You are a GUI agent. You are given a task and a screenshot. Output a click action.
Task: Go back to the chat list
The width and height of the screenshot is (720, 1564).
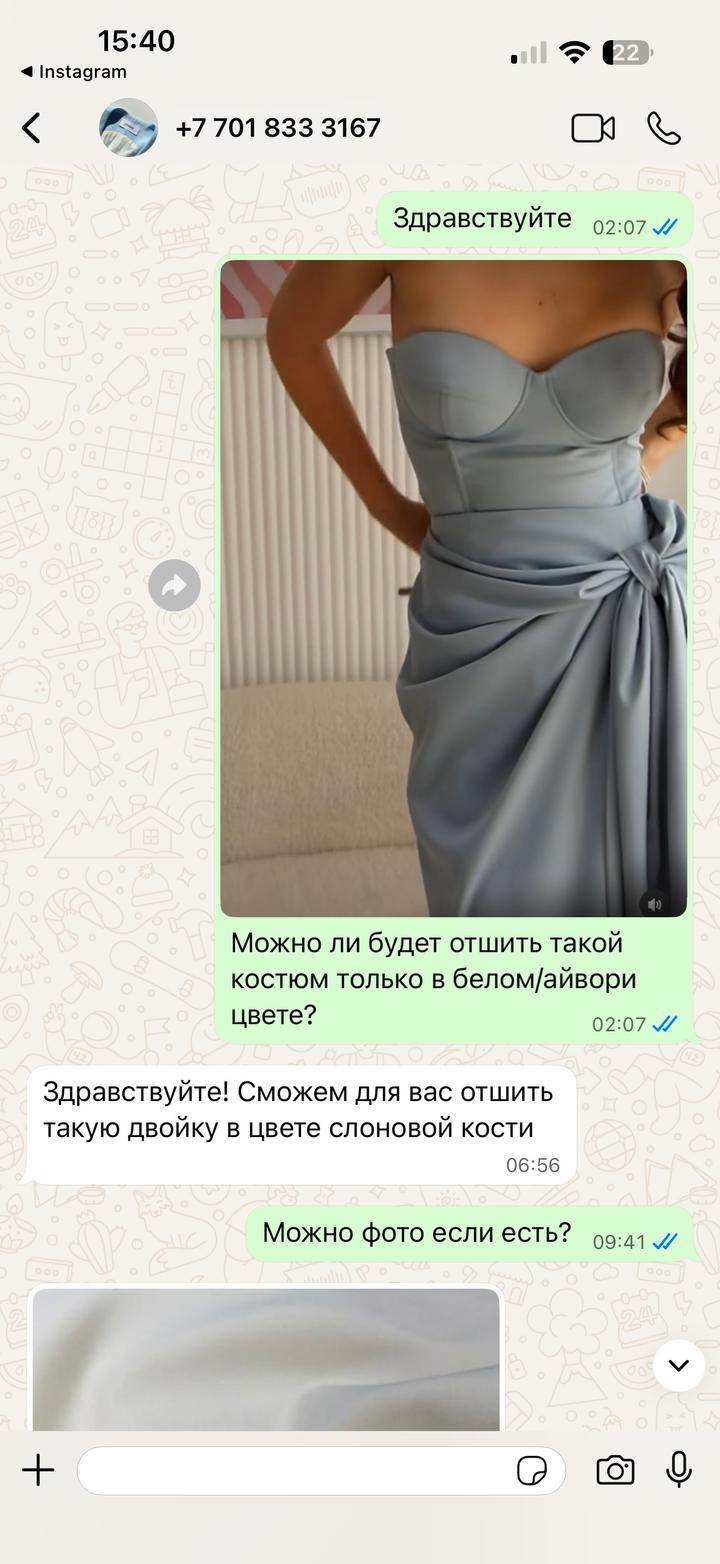pos(32,128)
